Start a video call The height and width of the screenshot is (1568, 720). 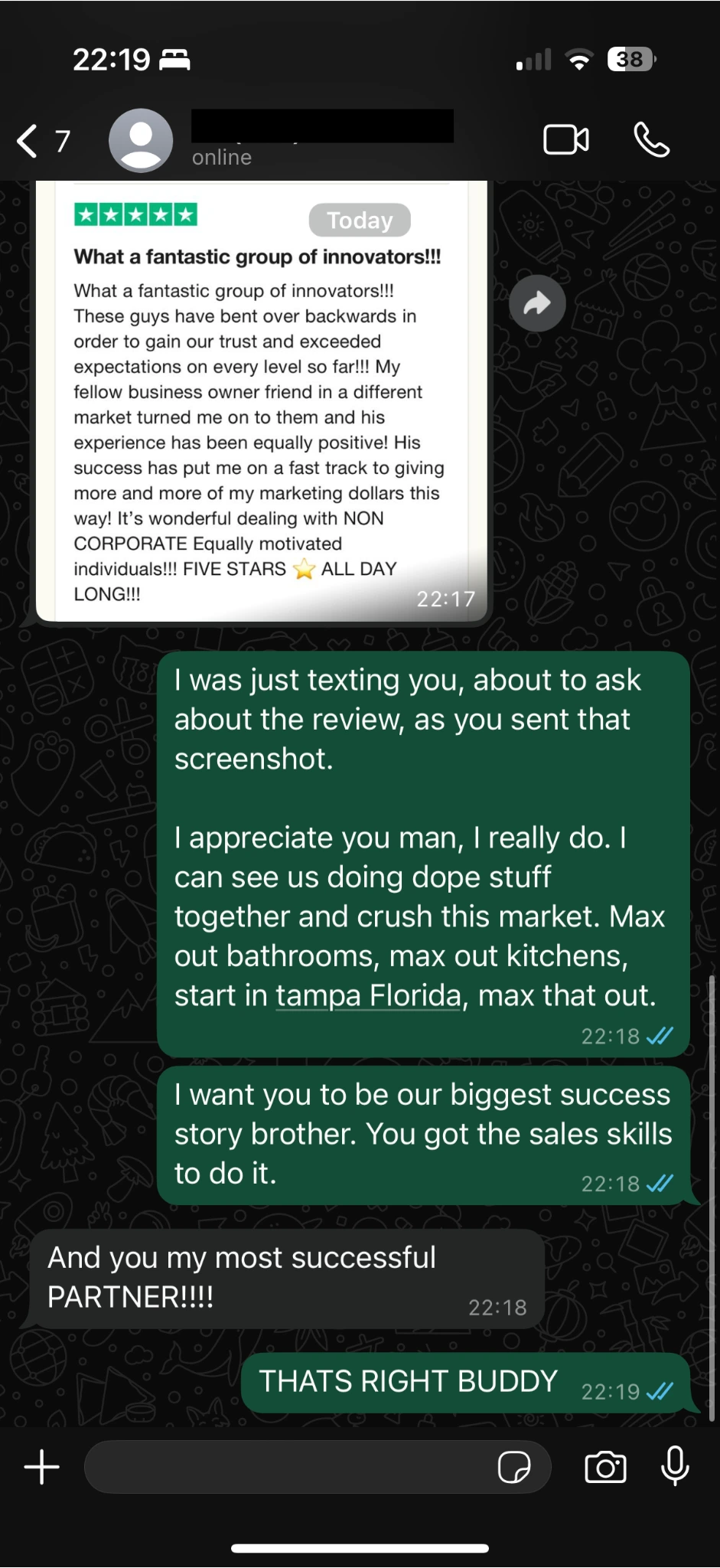(x=565, y=140)
